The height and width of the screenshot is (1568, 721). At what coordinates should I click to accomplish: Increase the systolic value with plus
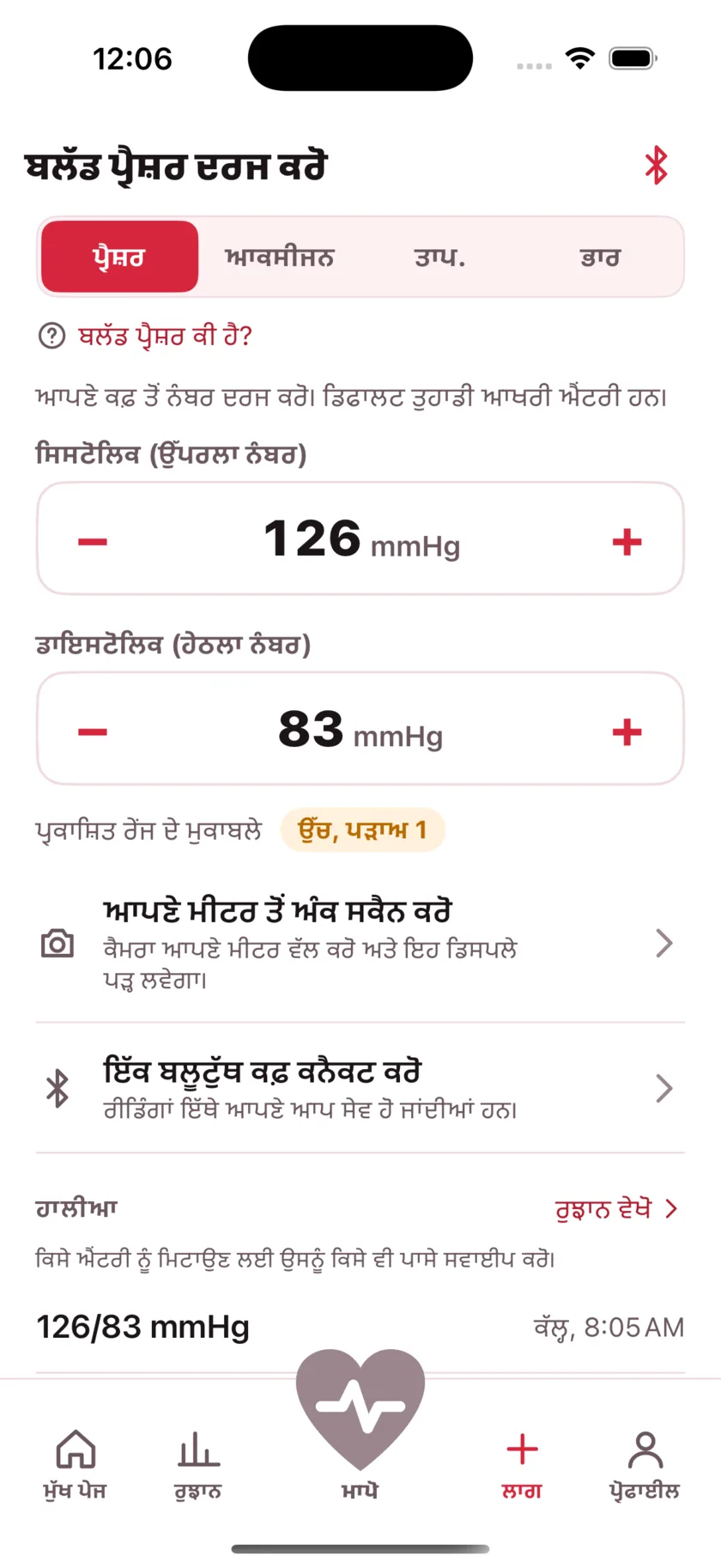(x=627, y=541)
